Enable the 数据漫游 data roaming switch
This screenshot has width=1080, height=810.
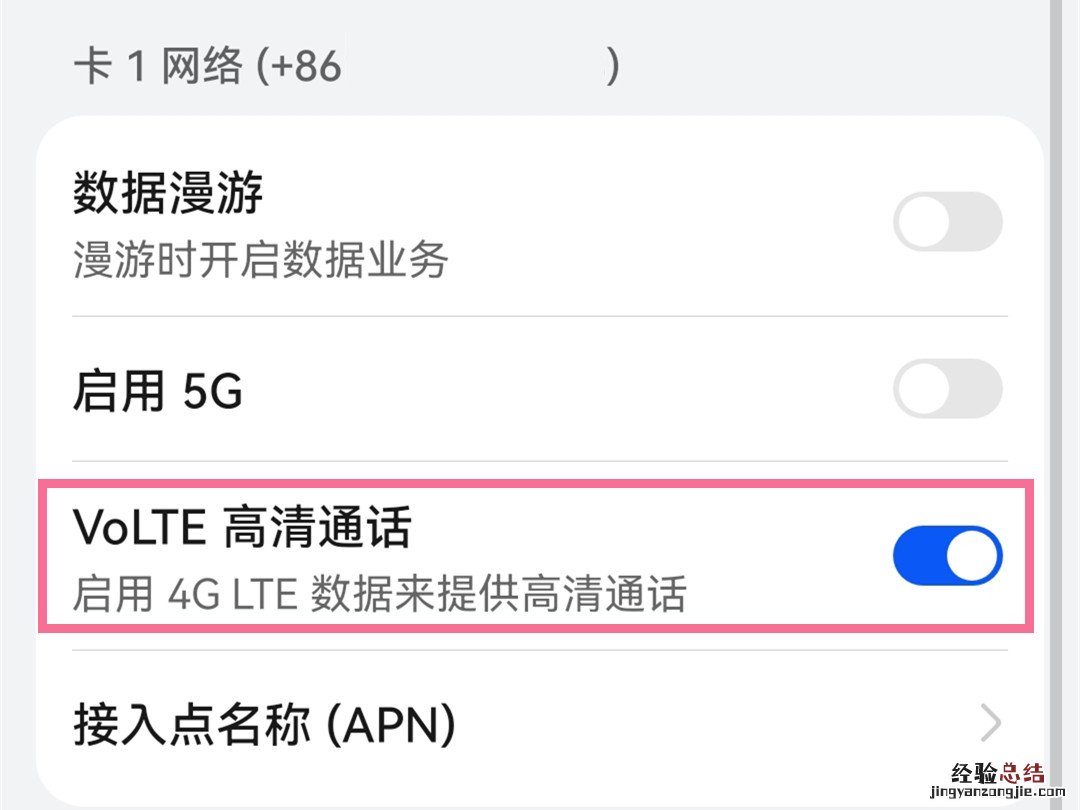click(x=947, y=222)
